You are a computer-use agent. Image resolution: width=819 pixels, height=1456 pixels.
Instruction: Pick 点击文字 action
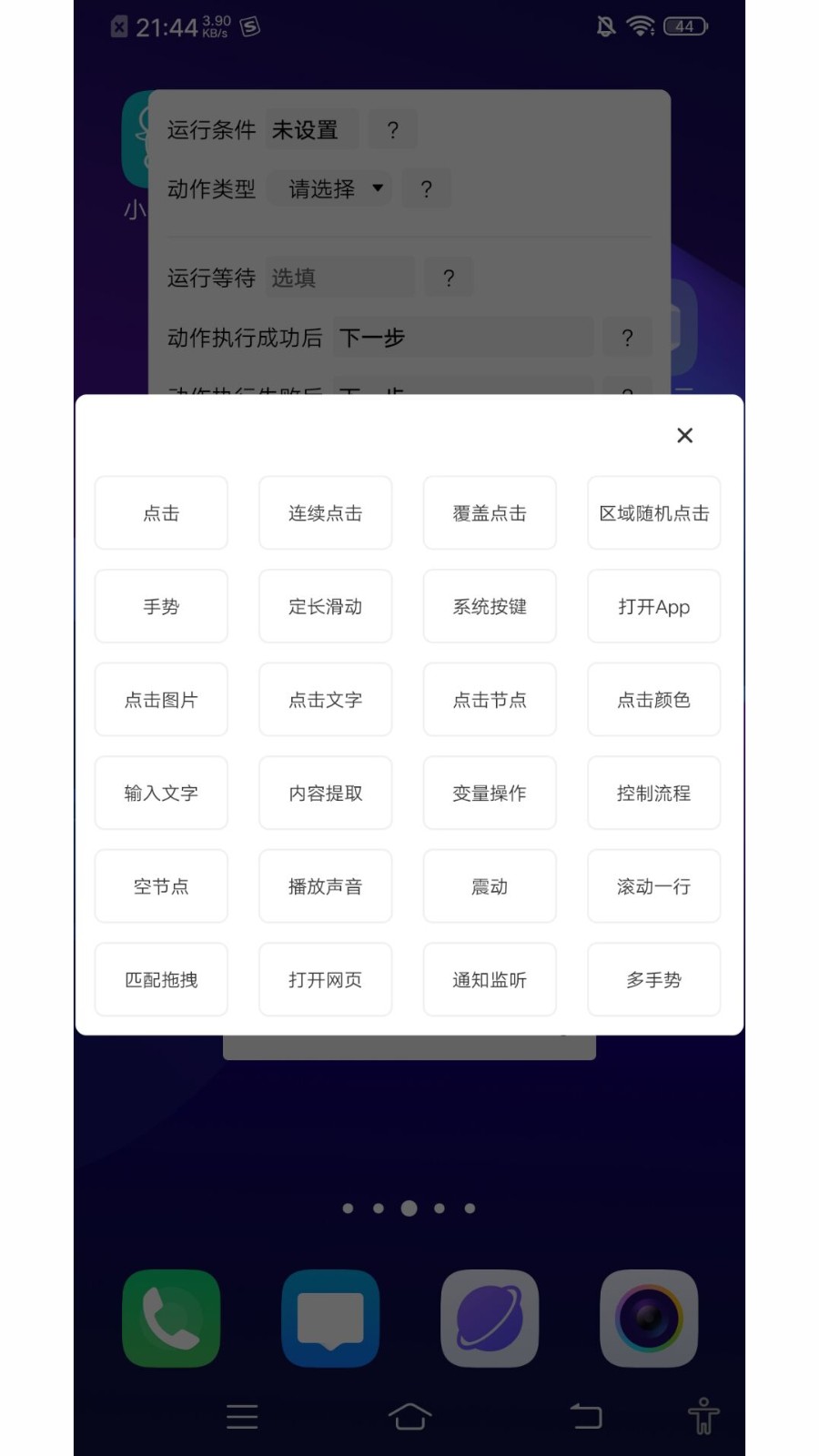tap(325, 700)
